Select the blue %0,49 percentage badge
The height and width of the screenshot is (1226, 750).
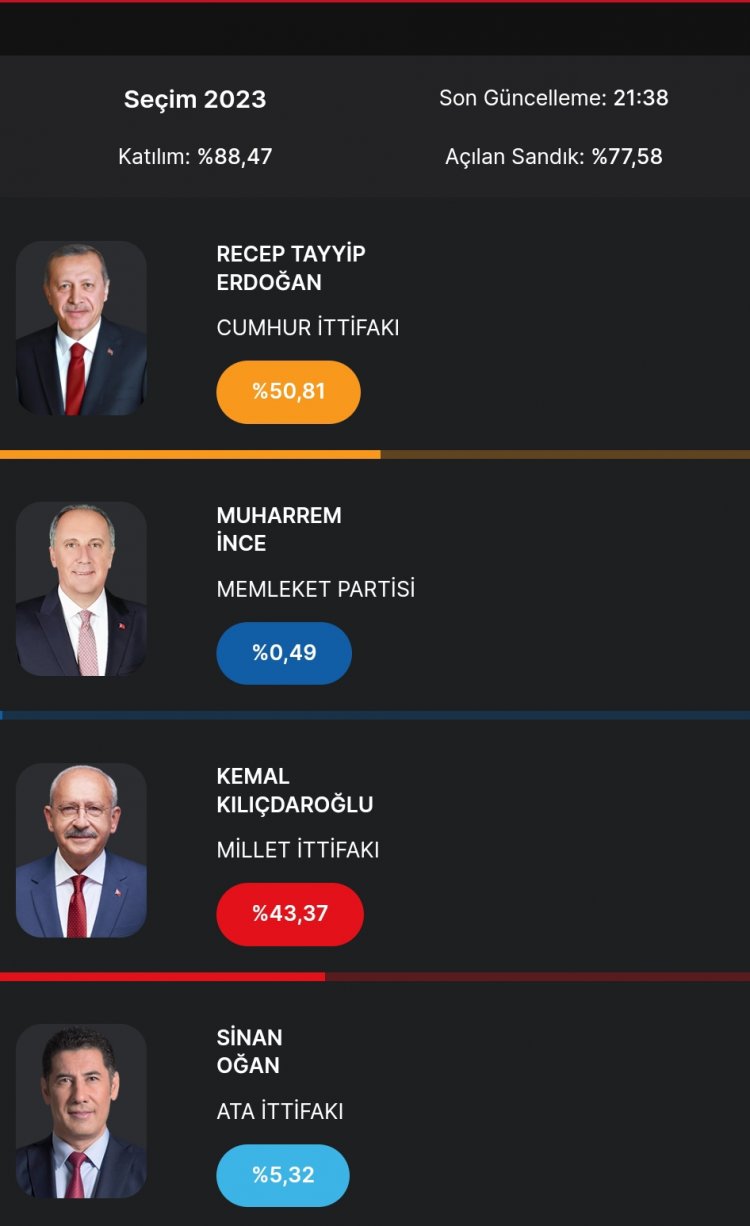284,653
